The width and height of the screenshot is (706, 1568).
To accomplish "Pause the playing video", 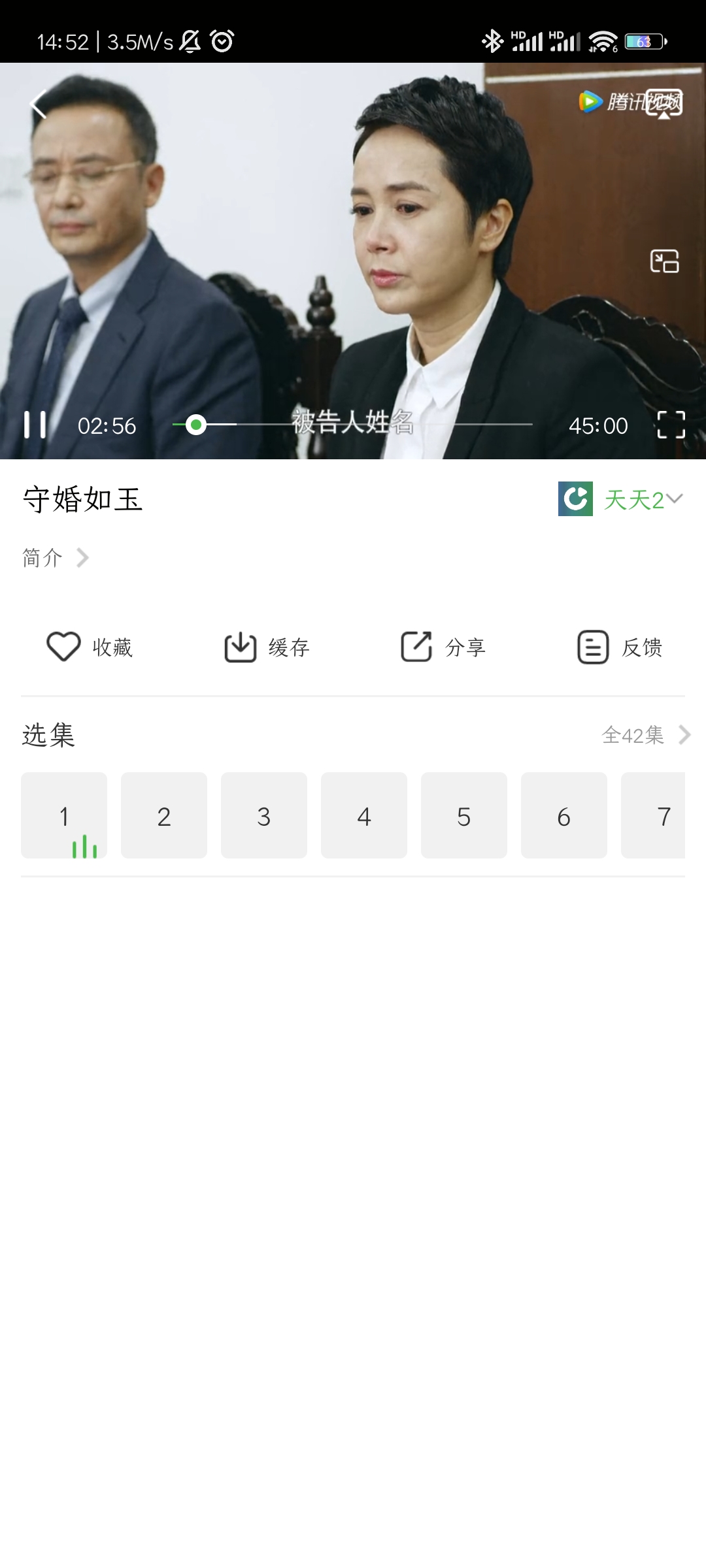I will 36,425.
